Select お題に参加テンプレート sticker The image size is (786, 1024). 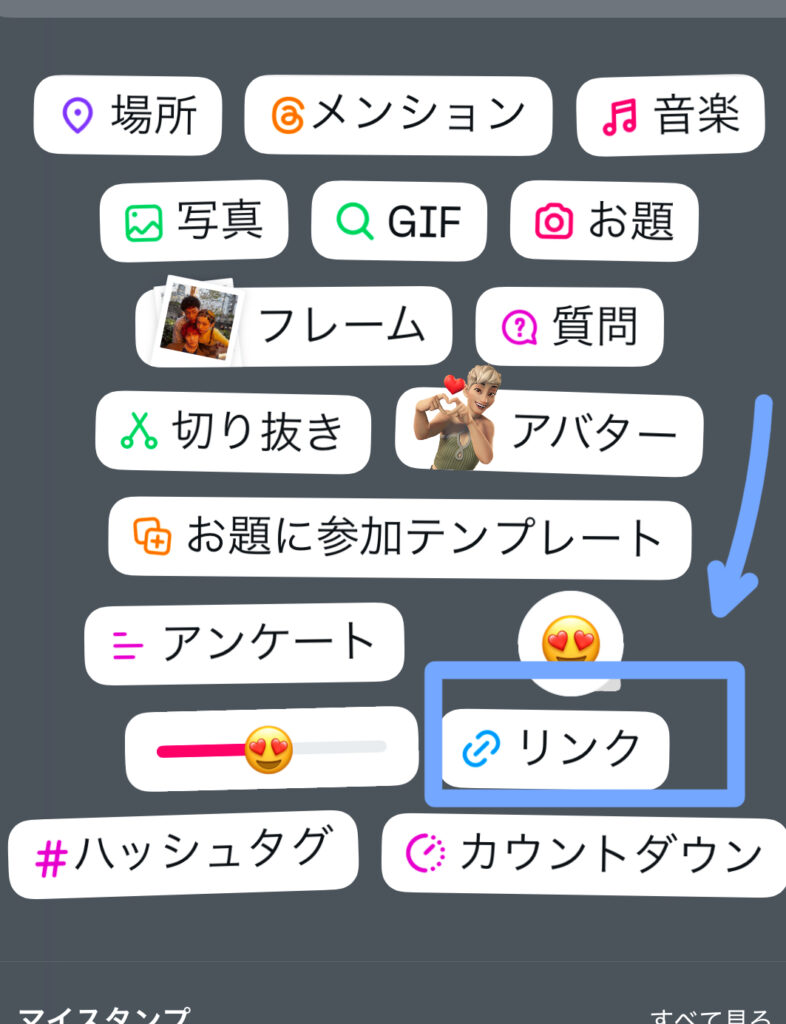[x=399, y=537]
